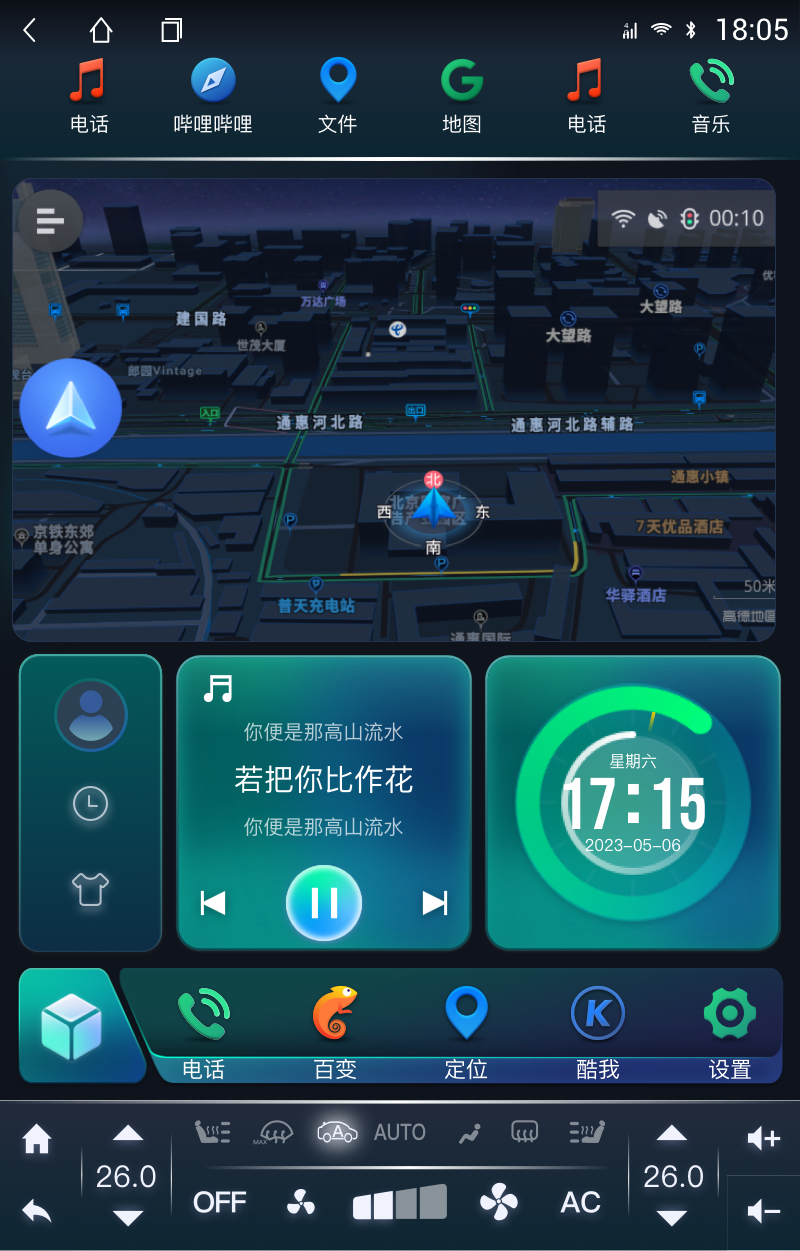The width and height of the screenshot is (800, 1251).
Task: Open the map menu button
Action: tap(50, 221)
